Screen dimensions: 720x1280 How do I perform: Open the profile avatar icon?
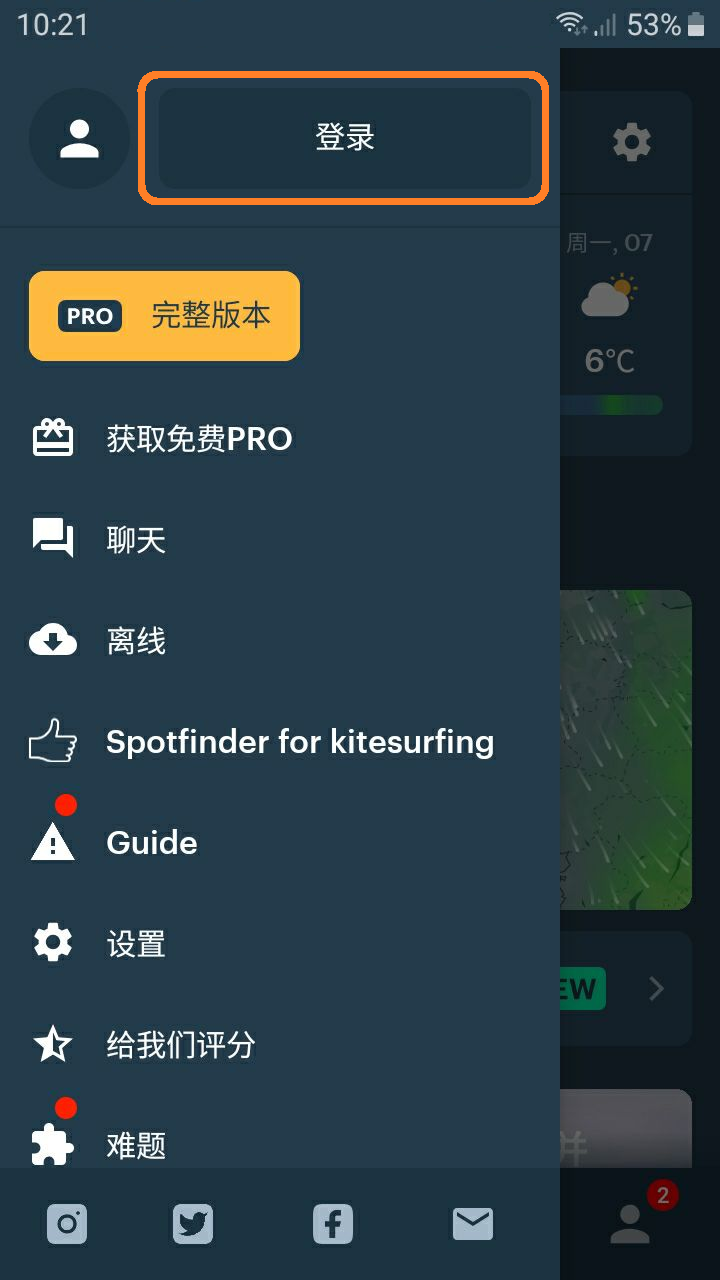tap(79, 139)
